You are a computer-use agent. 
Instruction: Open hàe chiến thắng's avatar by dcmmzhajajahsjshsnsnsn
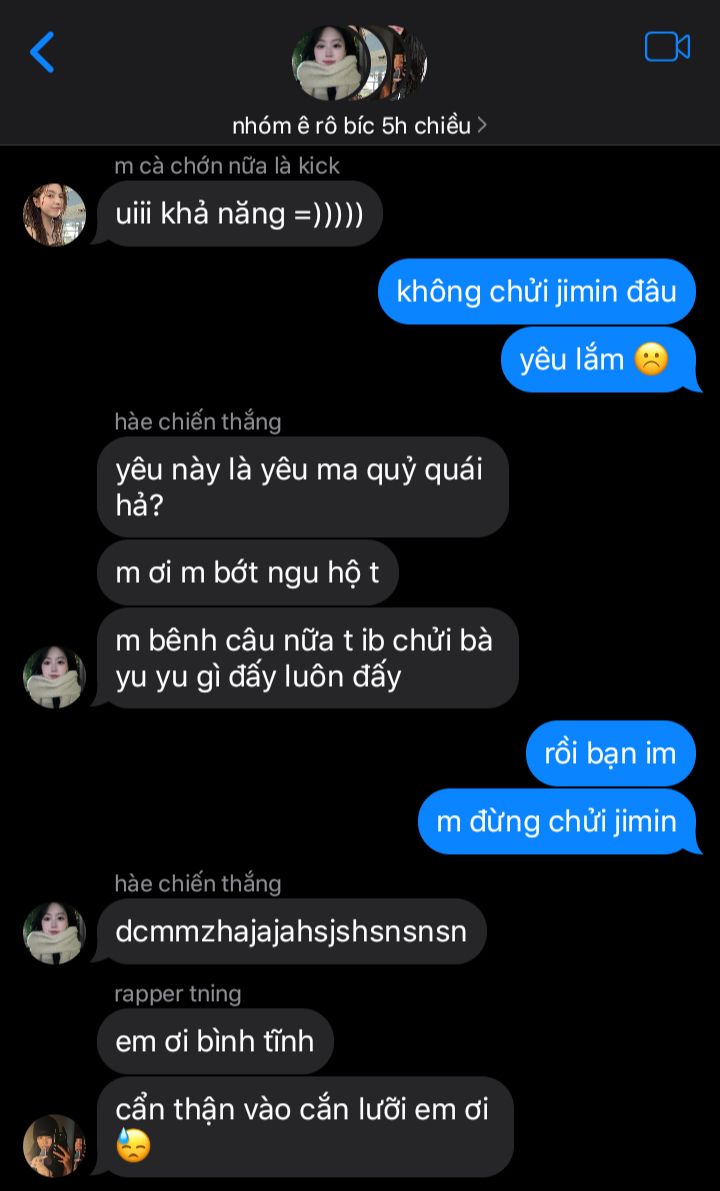pyautogui.click(x=54, y=933)
